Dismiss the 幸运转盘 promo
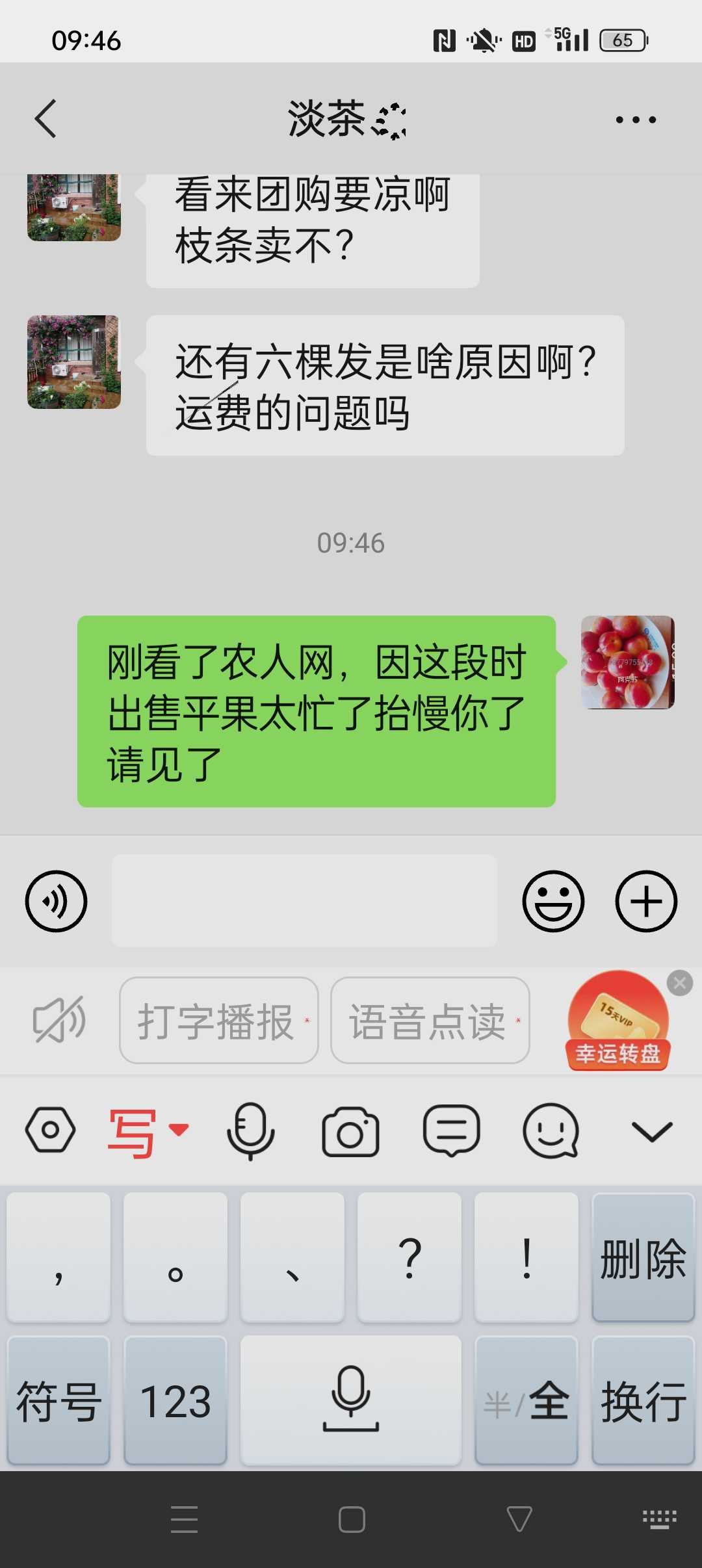 (x=680, y=983)
